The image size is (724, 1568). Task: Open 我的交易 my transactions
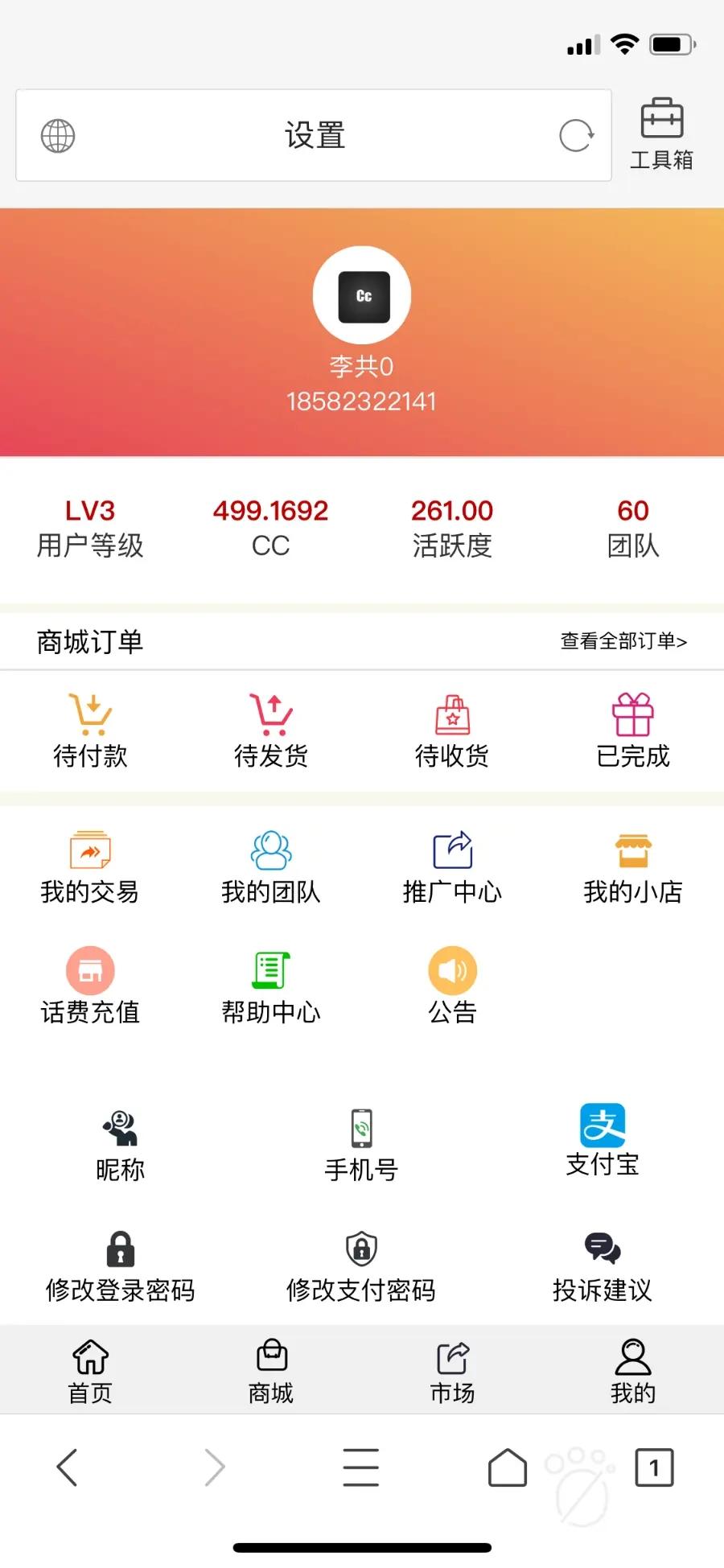pyautogui.click(x=90, y=867)
